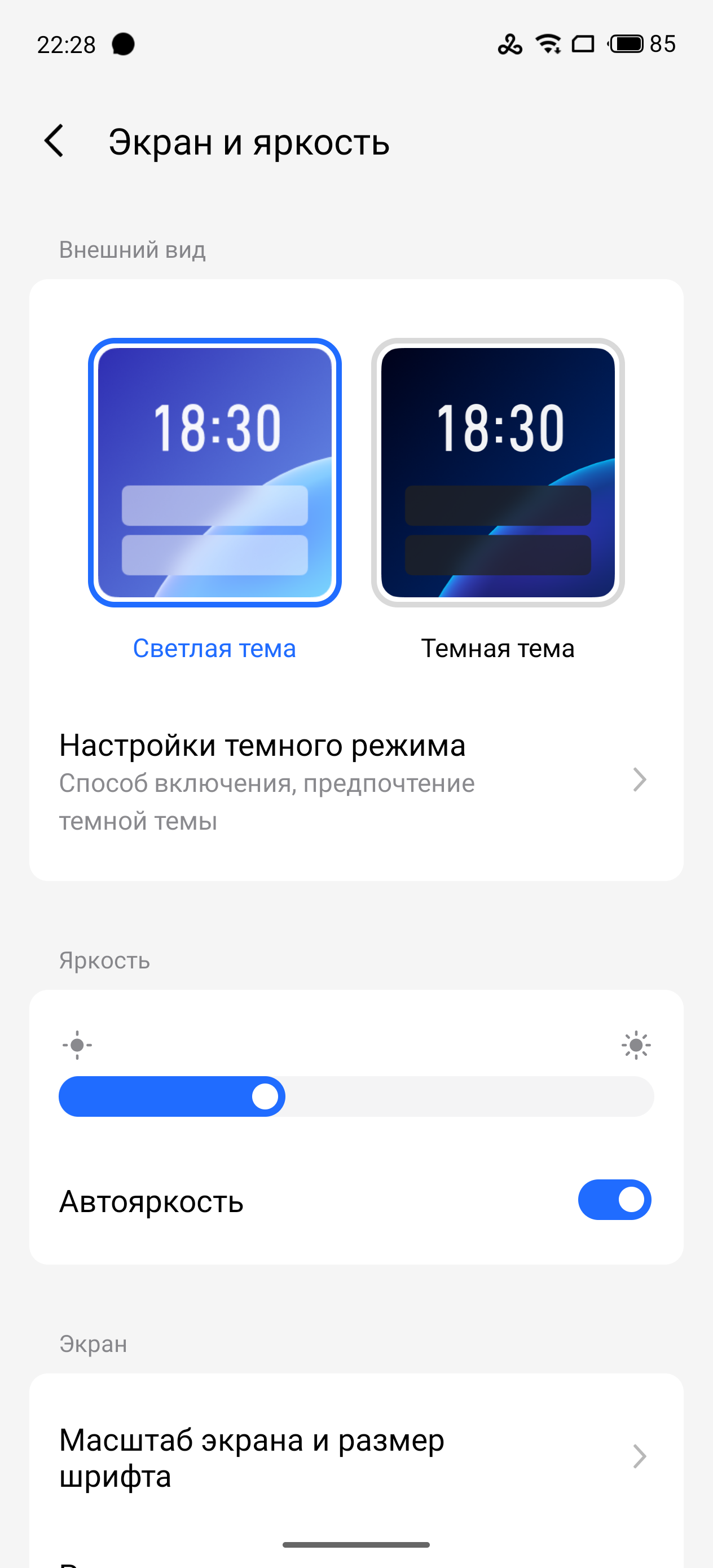Select the Светлая тема preview
Screen dimensions: 713x1568
214,472
